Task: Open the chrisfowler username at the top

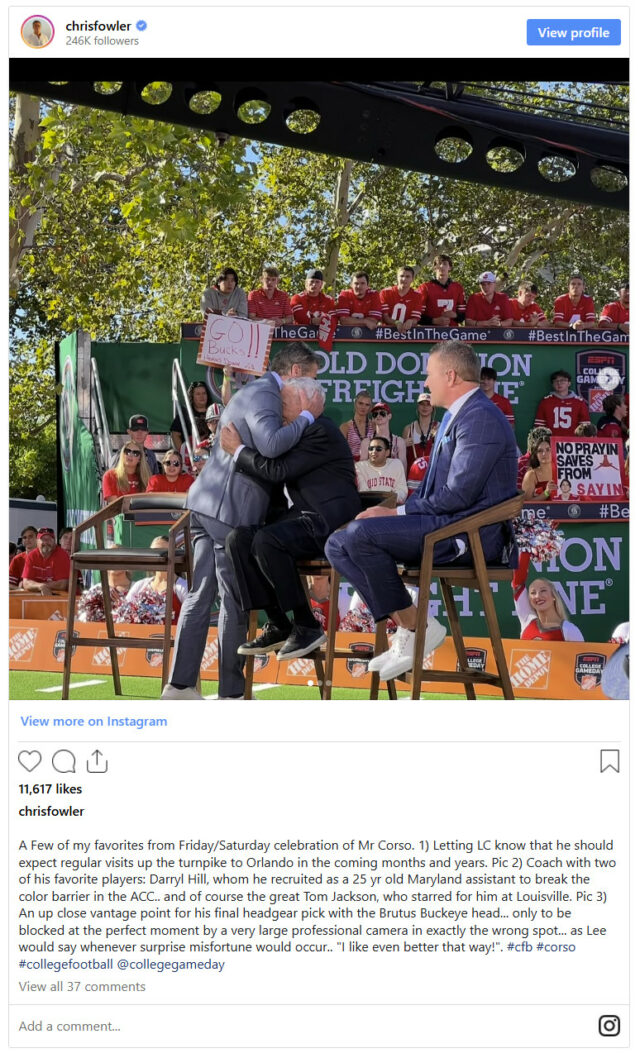Action: tap(98, 25)
